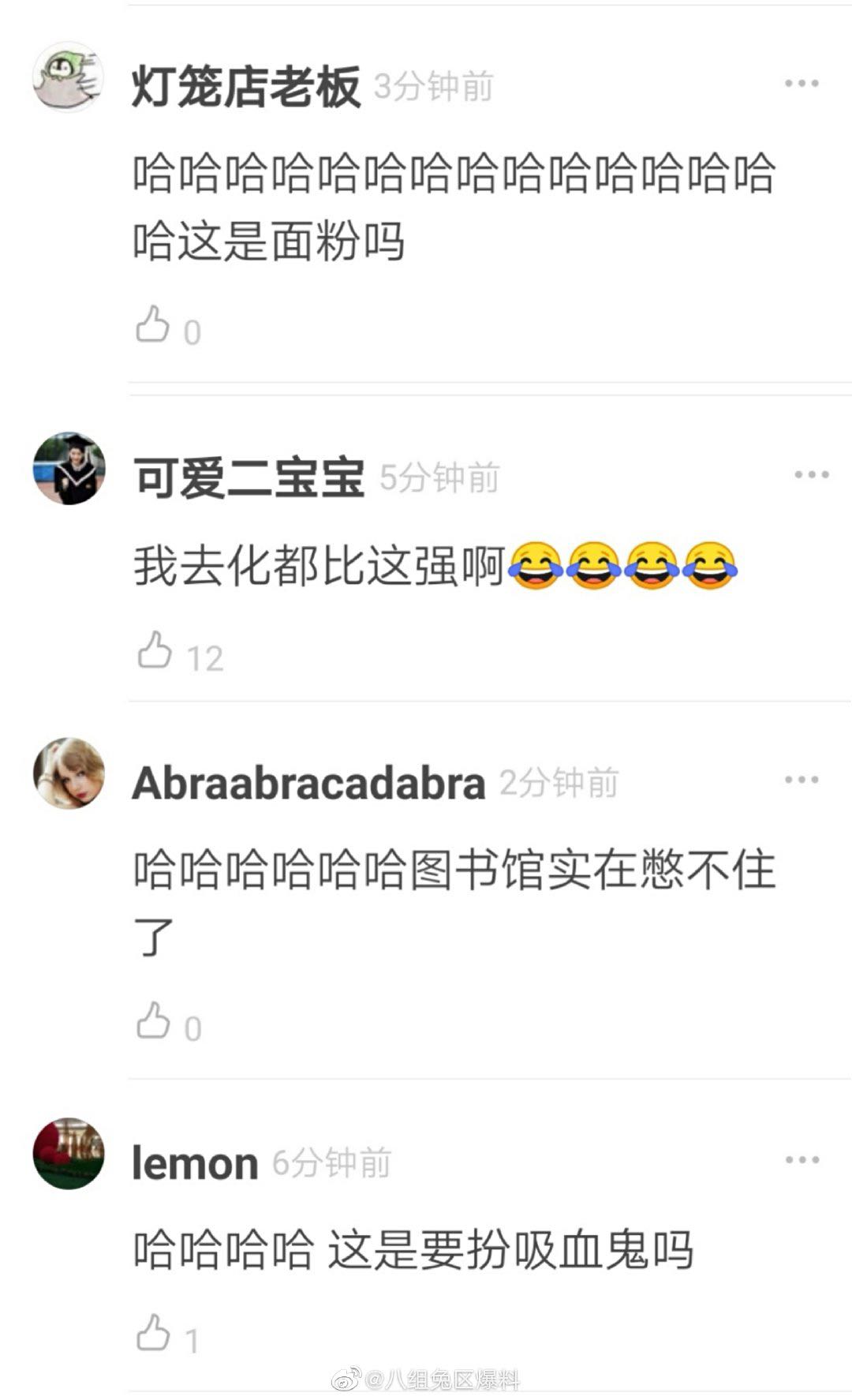Open the three-dot menu on Abraabracadabra's comment
Screen dimensions: 852x1400
tap(802, 780)
